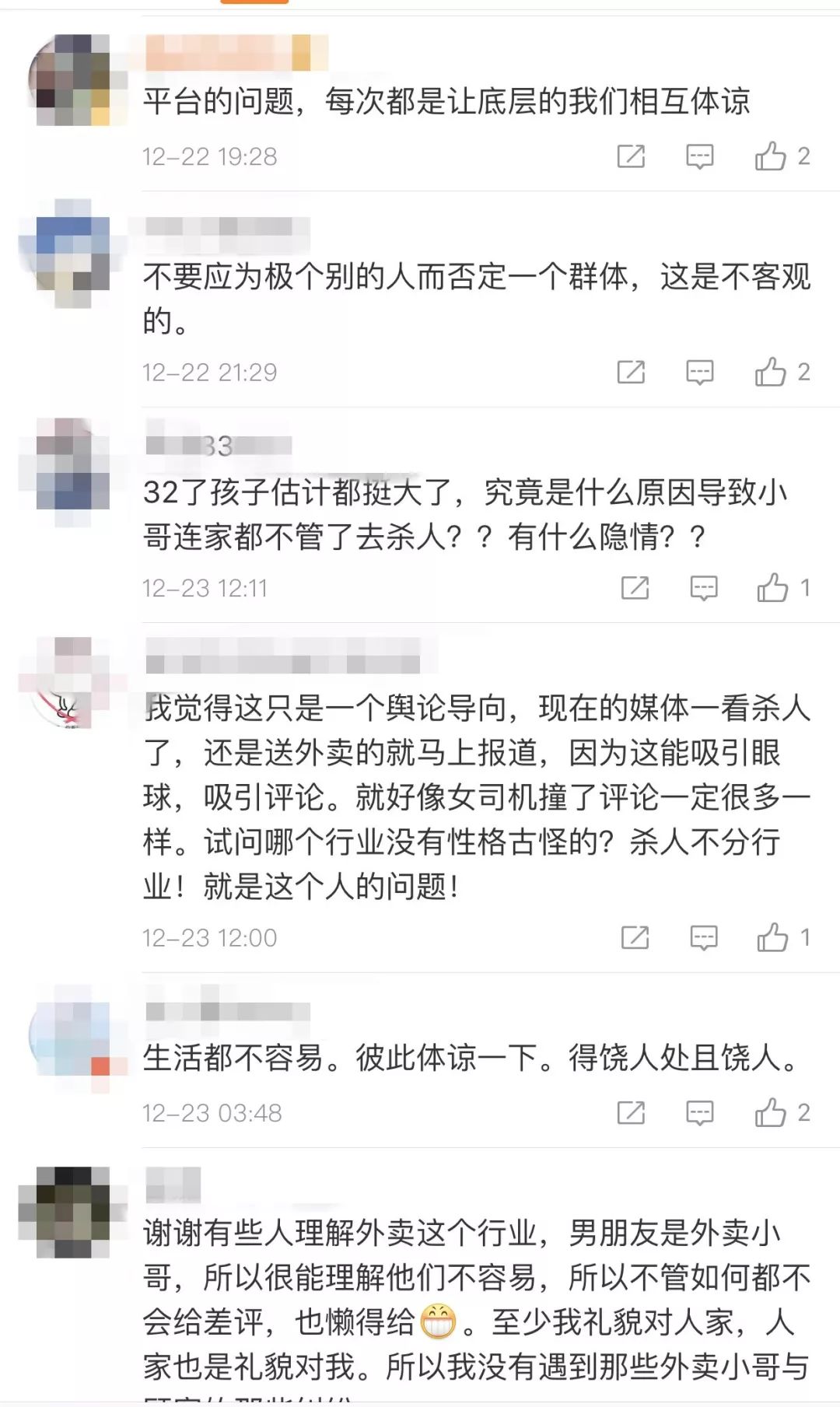The height and width of the screenshot is (1407, 840).
Task: Repost the comment starting with 32了孩子估计
Action: click(635, 588)
